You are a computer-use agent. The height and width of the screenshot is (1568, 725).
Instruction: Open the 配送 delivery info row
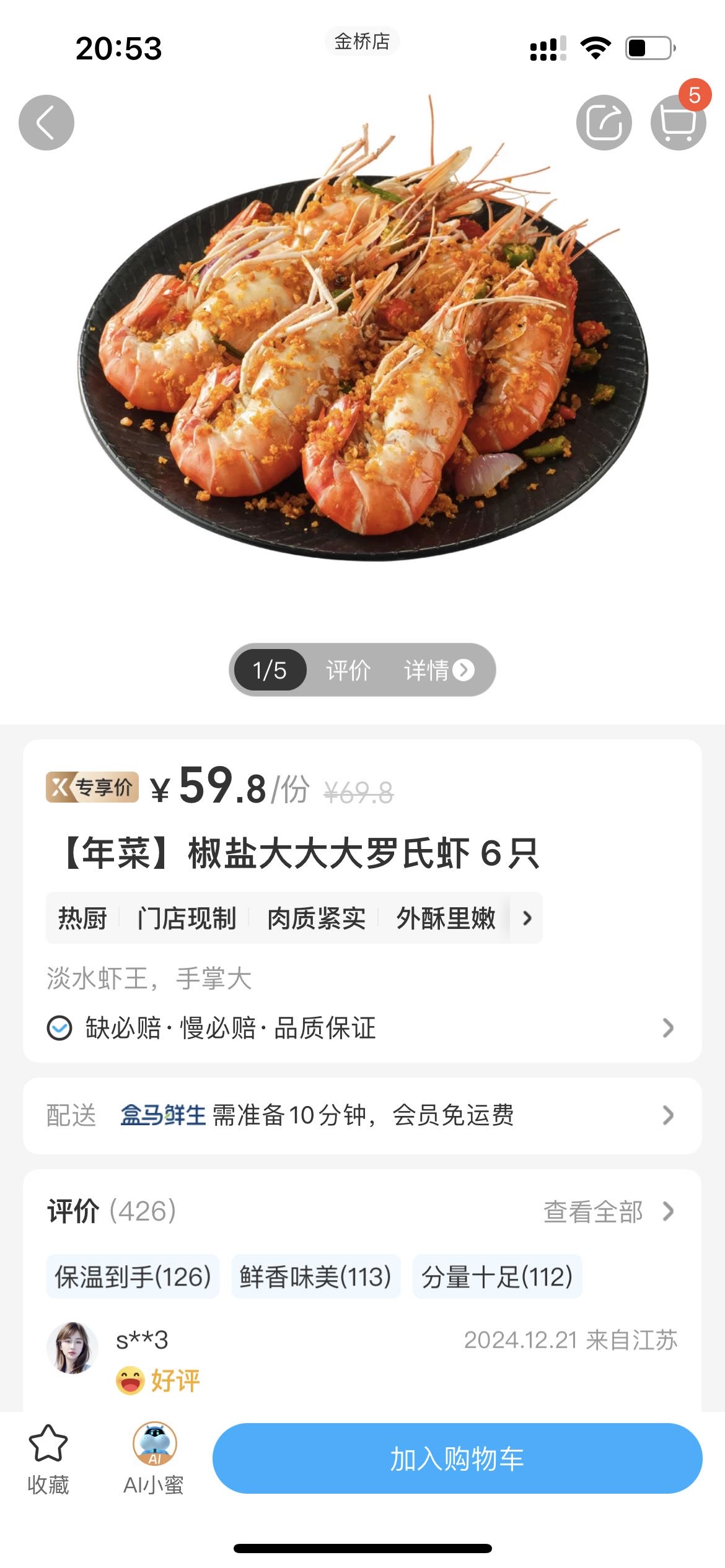362,1115
